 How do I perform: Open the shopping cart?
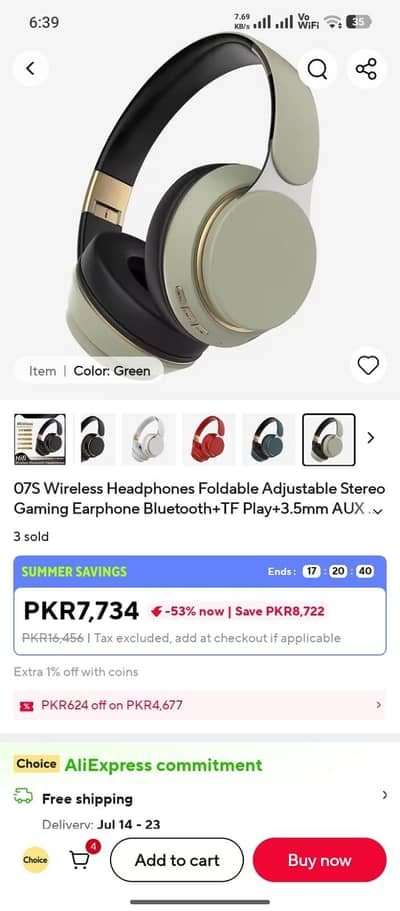pos(81,859)
